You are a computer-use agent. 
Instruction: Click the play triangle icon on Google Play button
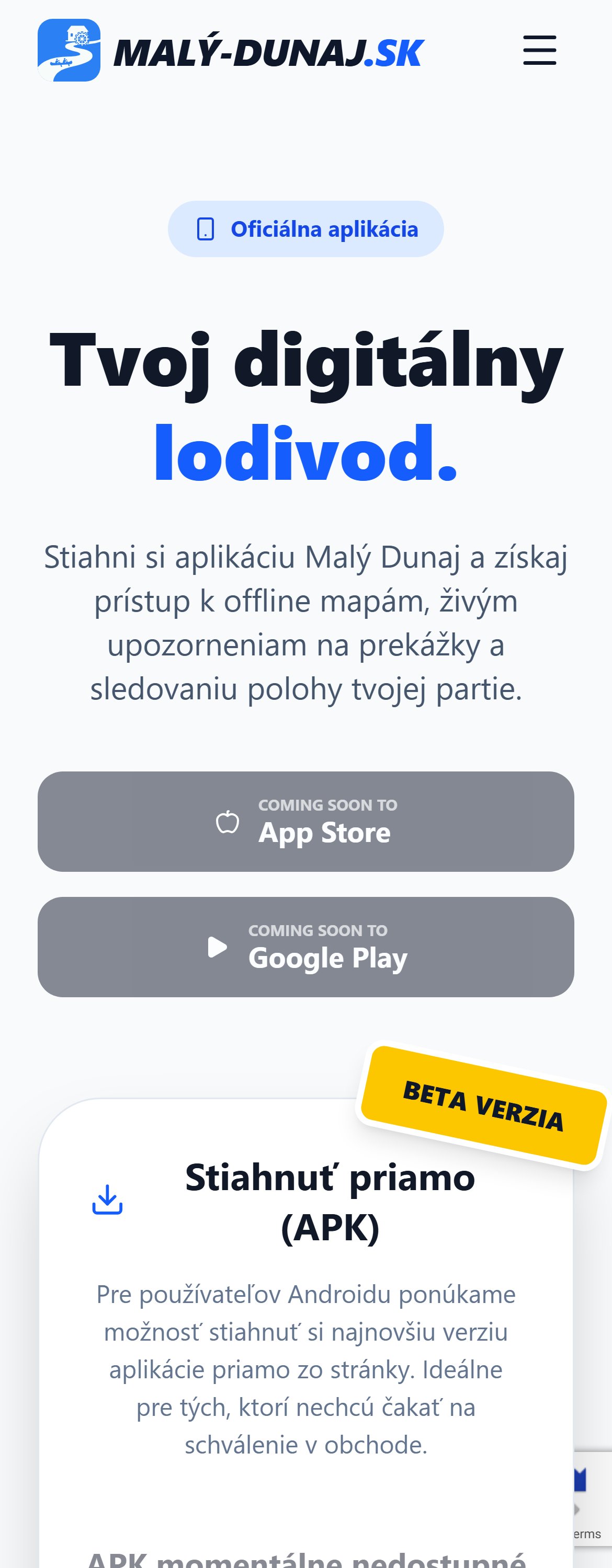[x=218, y=947]
